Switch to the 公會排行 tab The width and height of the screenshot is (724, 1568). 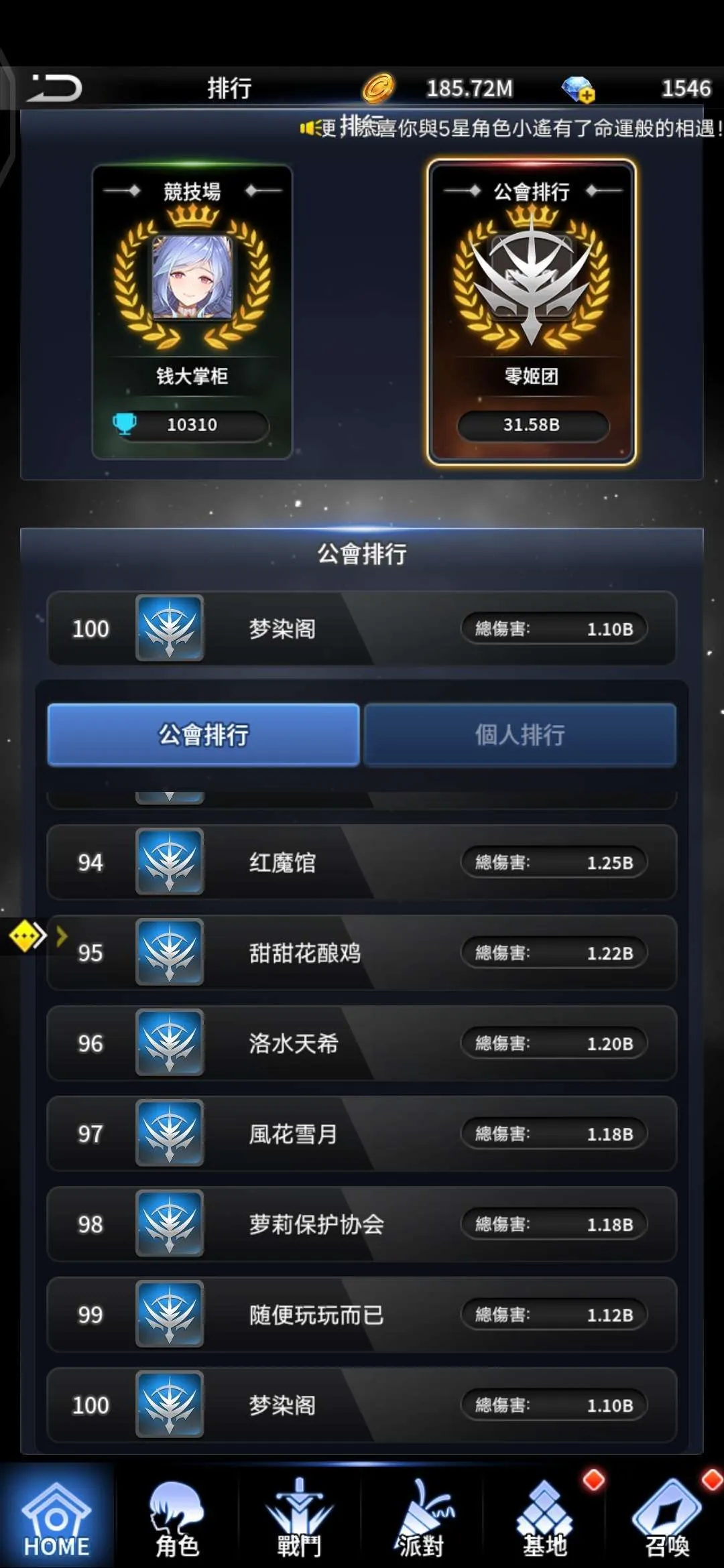tap(204, 734)
